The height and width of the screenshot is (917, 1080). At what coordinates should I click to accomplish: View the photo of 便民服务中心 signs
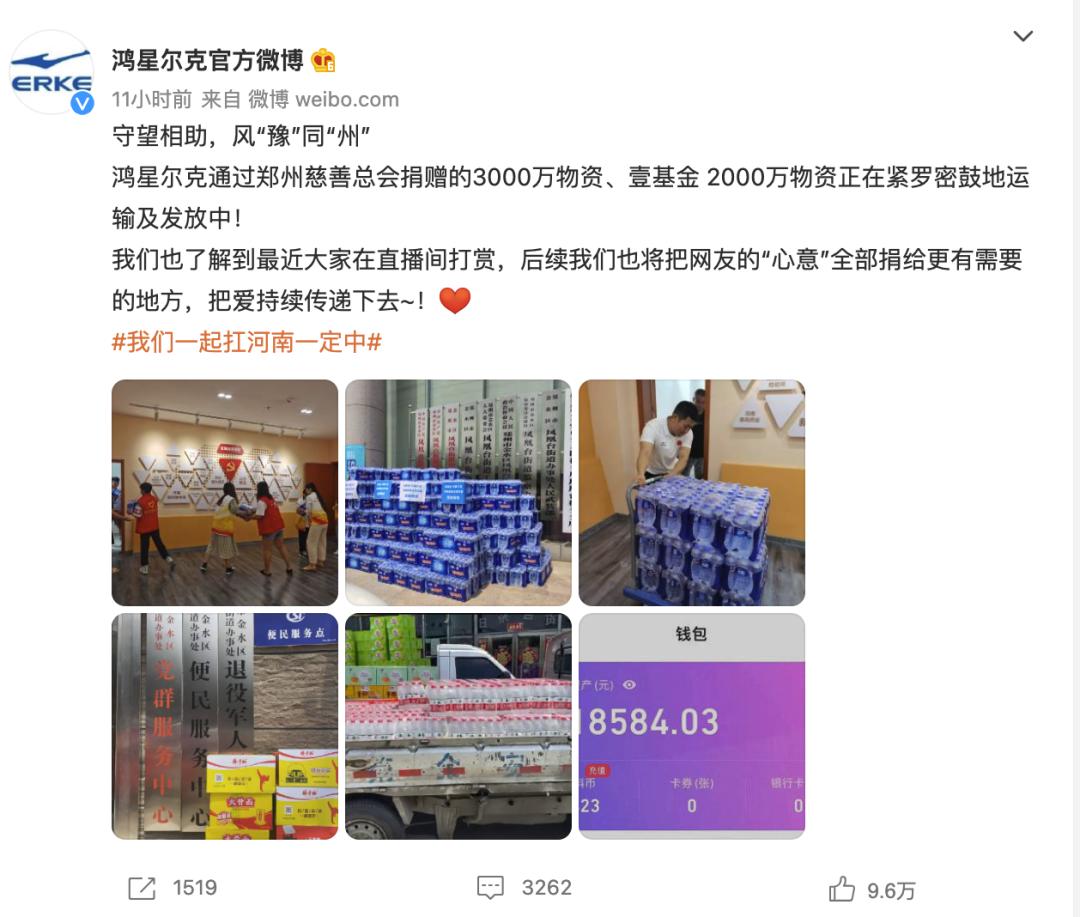pos(225,726)
